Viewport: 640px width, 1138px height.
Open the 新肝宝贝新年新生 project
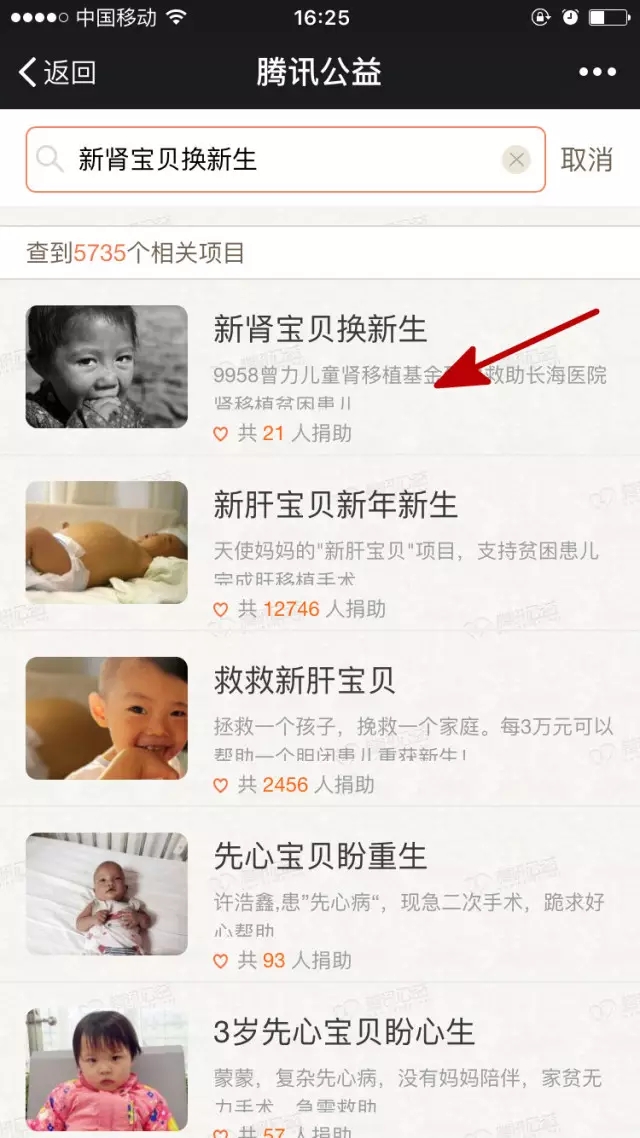[x=320, y=543]
